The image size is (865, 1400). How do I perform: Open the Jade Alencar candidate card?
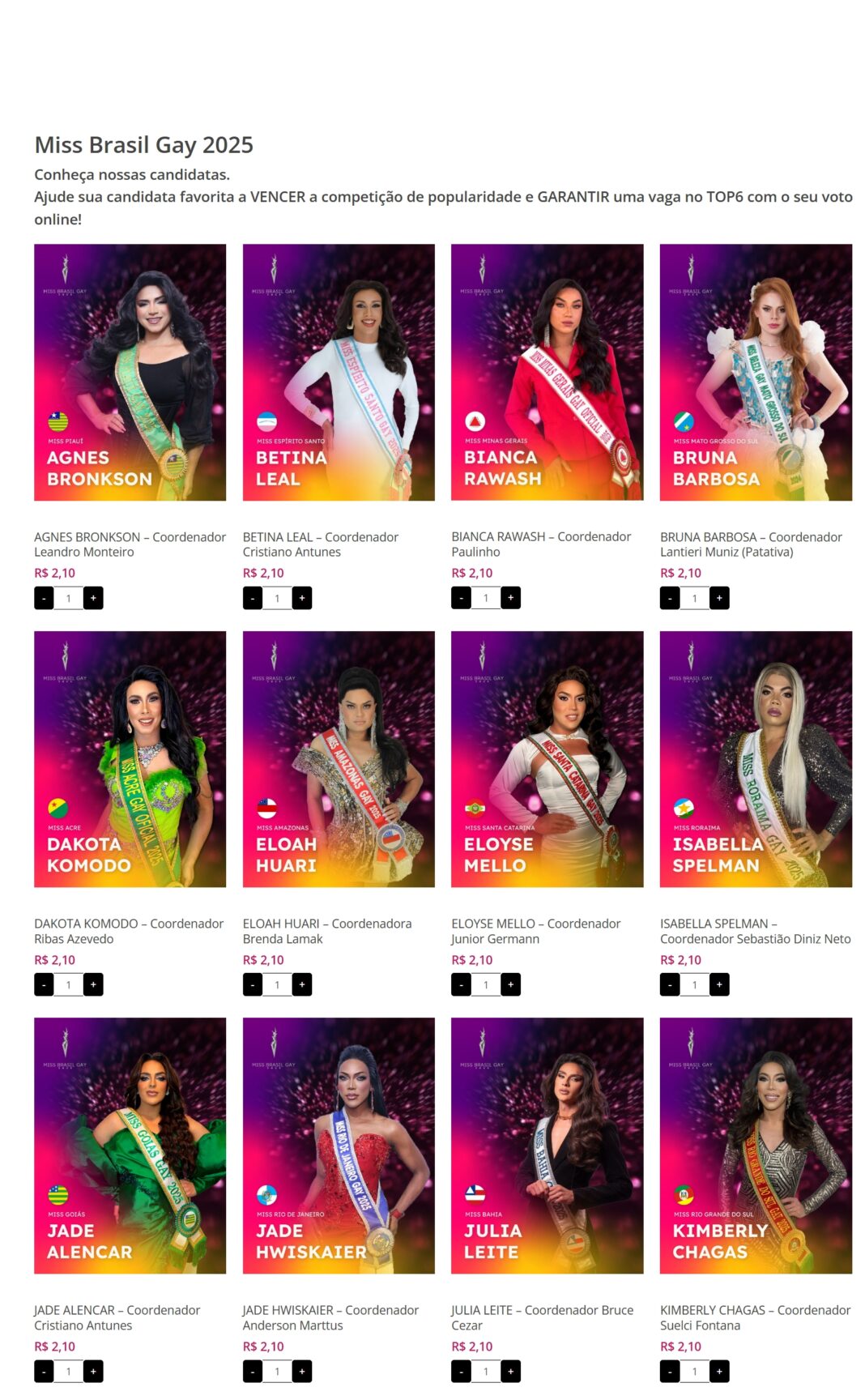[x=130, y=1146]
